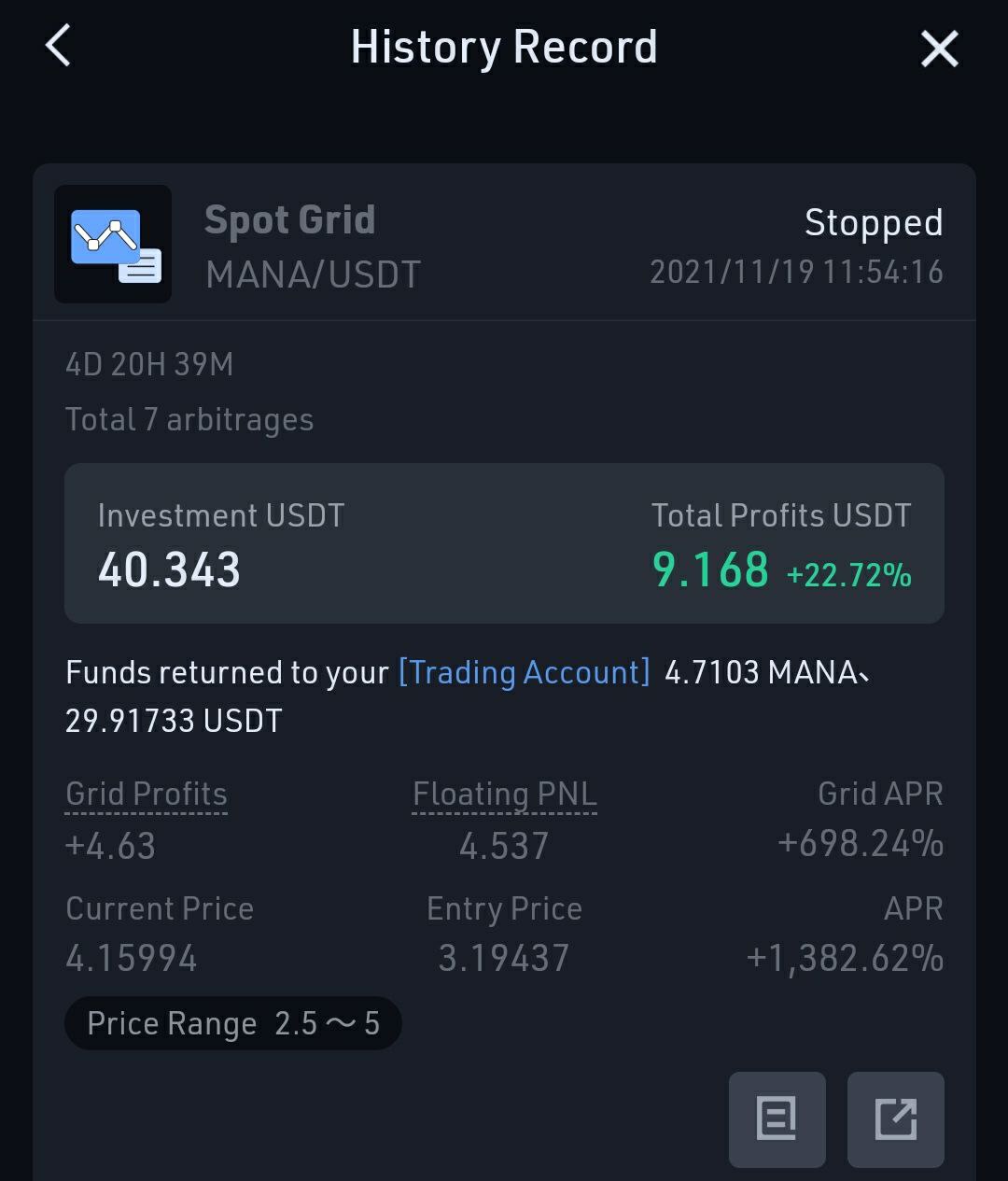1008x1181 pixels.
Task: Tap the Grid Profits underlined label
Action: 147,794
